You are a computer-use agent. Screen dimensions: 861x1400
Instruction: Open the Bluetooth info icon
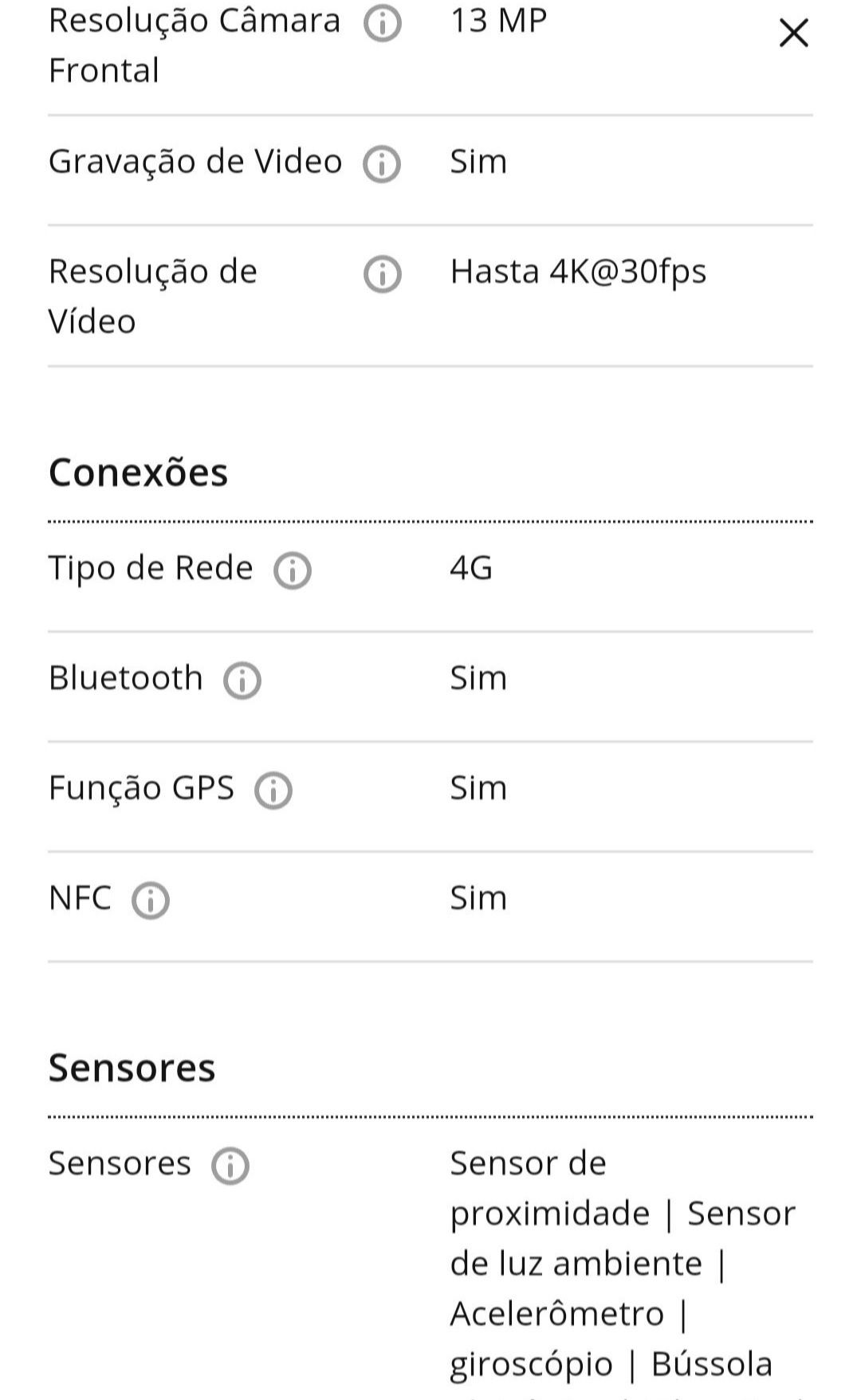[x=242, y=680]
